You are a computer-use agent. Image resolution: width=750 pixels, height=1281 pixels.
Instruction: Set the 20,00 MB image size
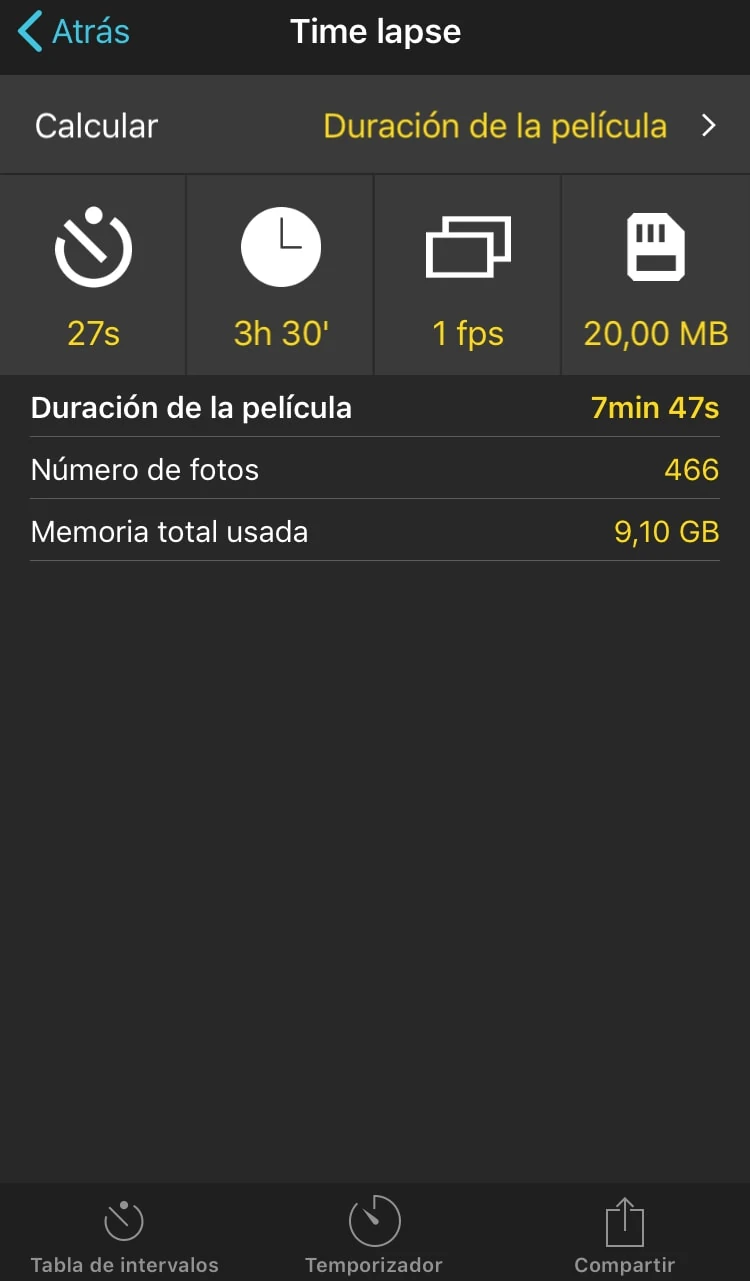click(x=656, y=275)
